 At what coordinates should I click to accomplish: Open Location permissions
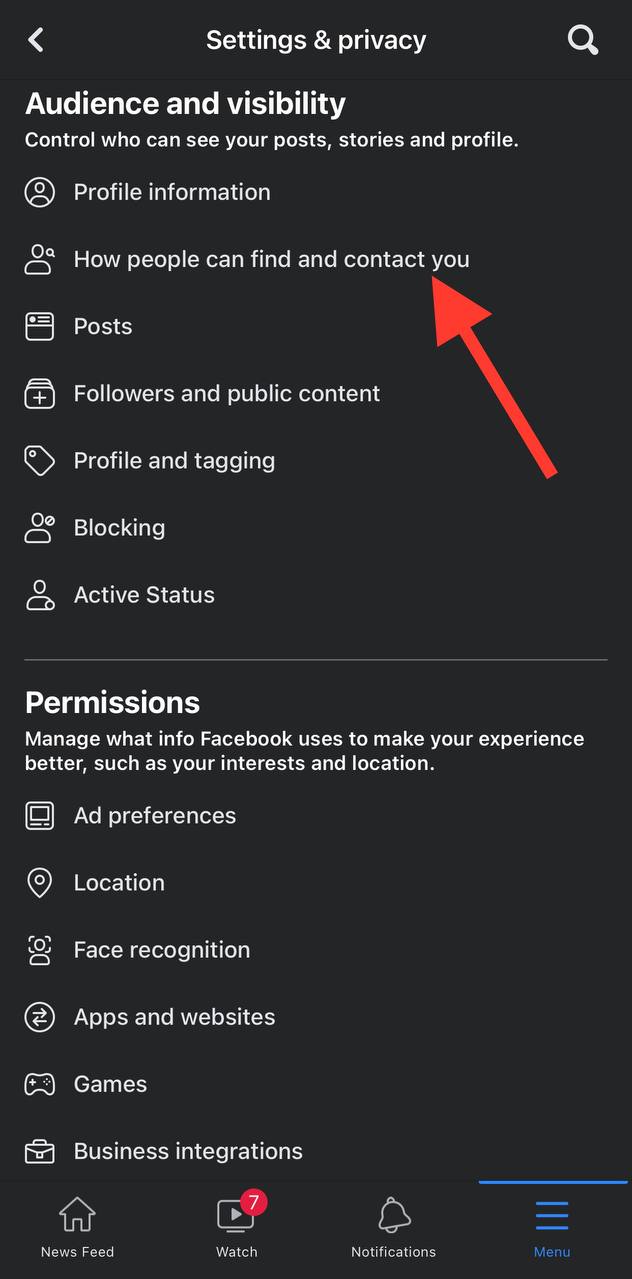click(119, 882)
